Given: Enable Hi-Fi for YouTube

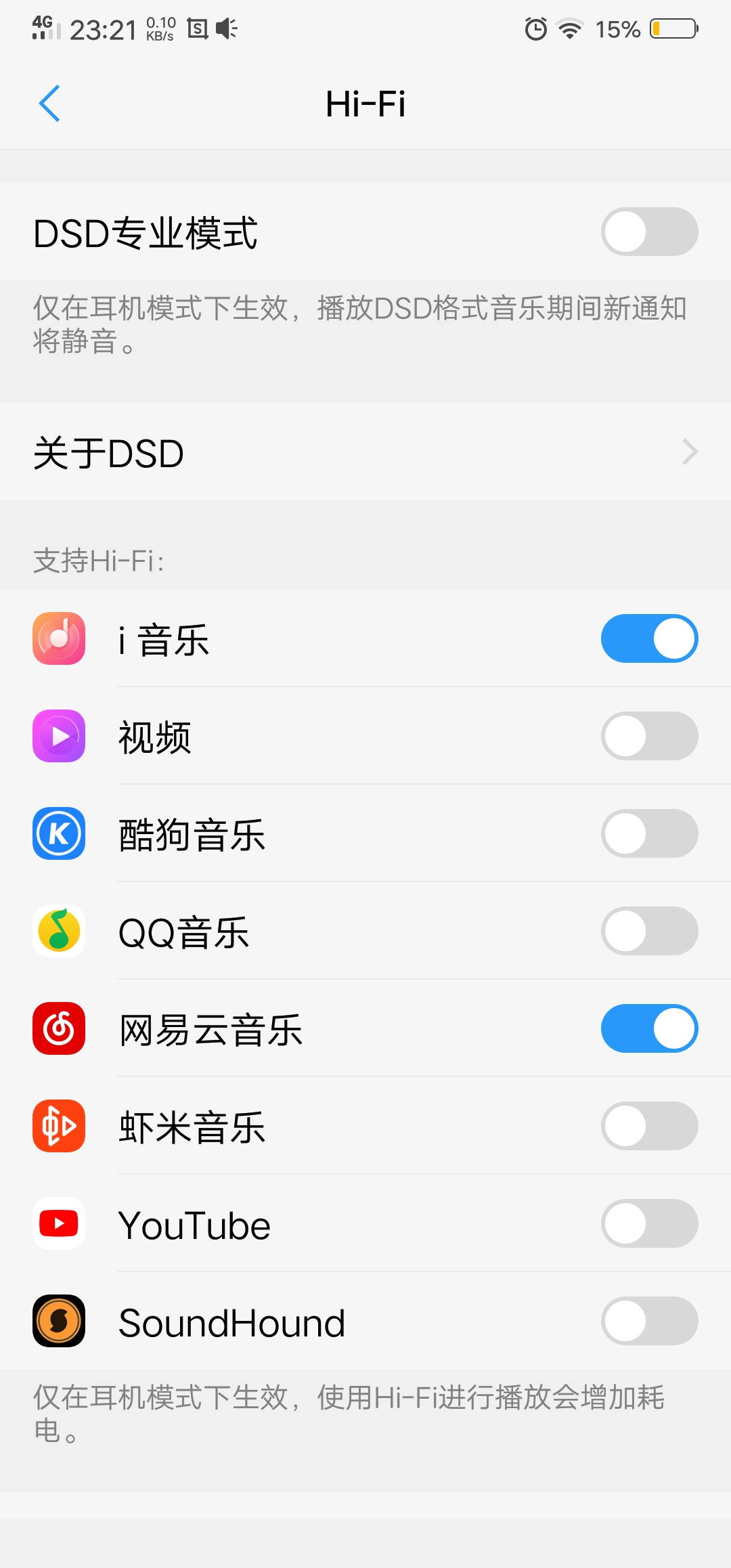Looking at the screenshot, I should [x=649, y=1223].
